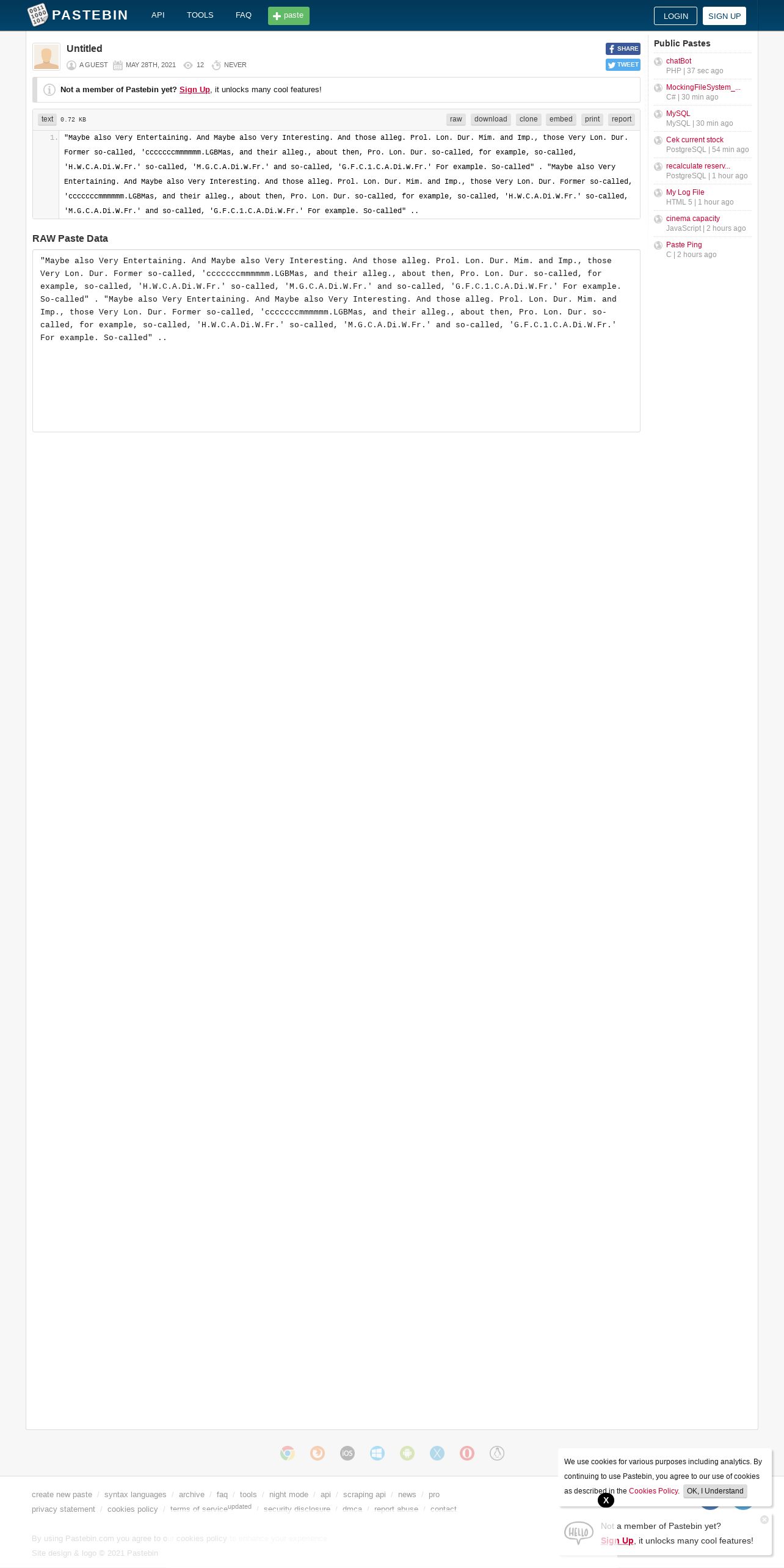Download the paste
The image size is (784, 1568).
491,120
